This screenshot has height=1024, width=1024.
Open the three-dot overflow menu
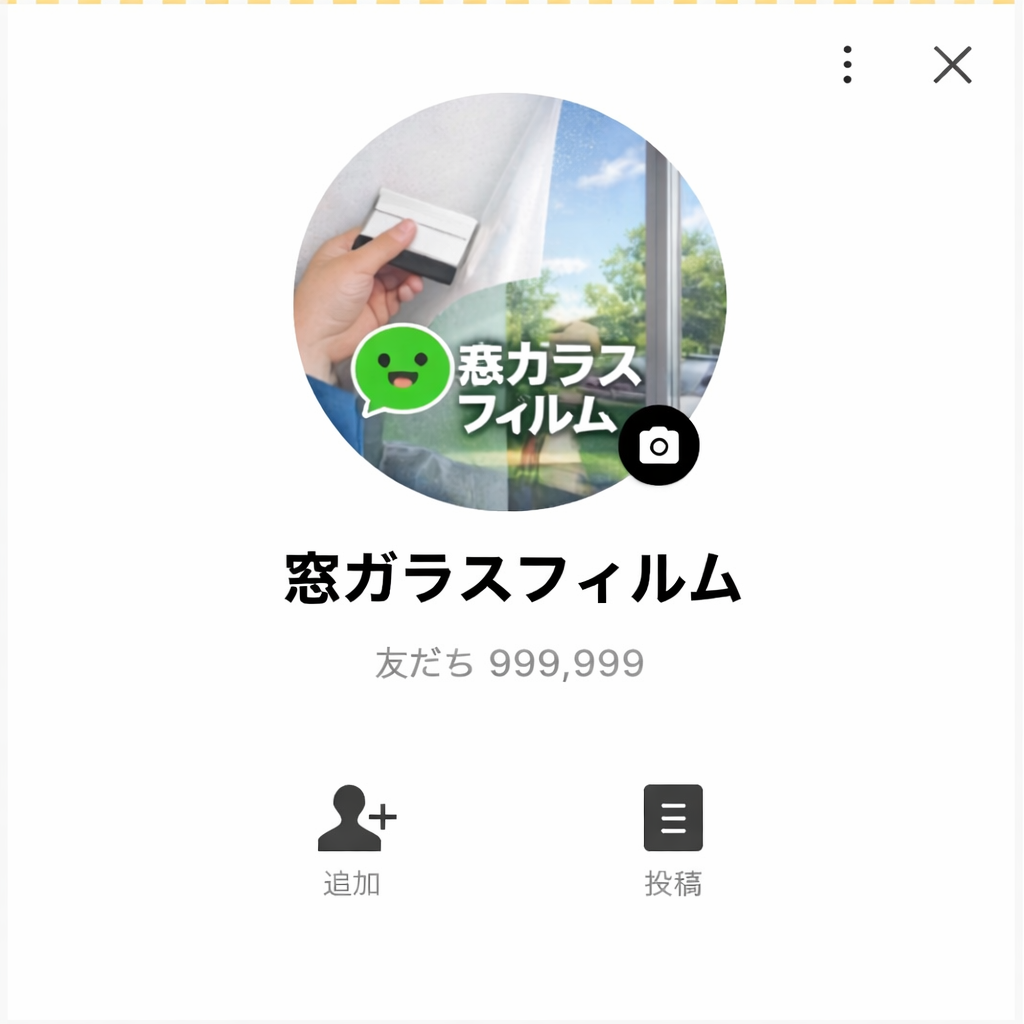point(847,65)
